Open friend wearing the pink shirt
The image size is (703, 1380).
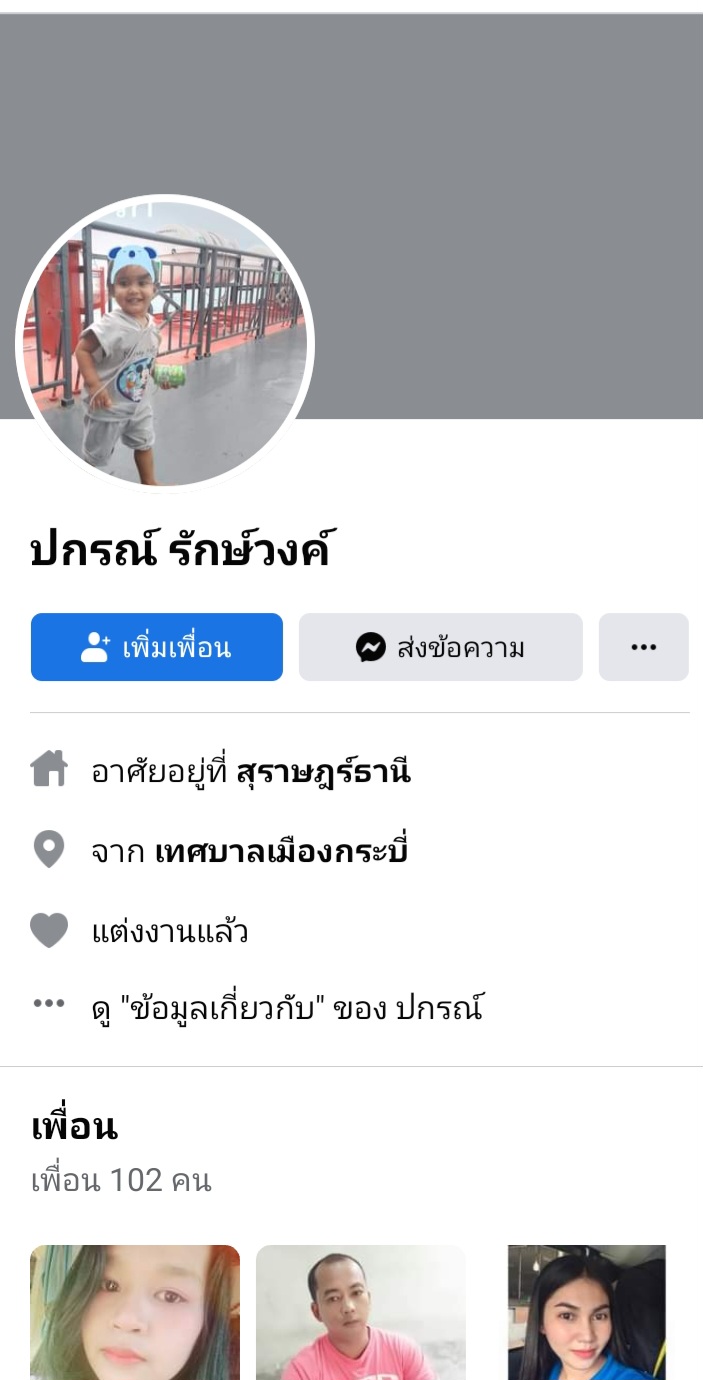click(361, 1312)
